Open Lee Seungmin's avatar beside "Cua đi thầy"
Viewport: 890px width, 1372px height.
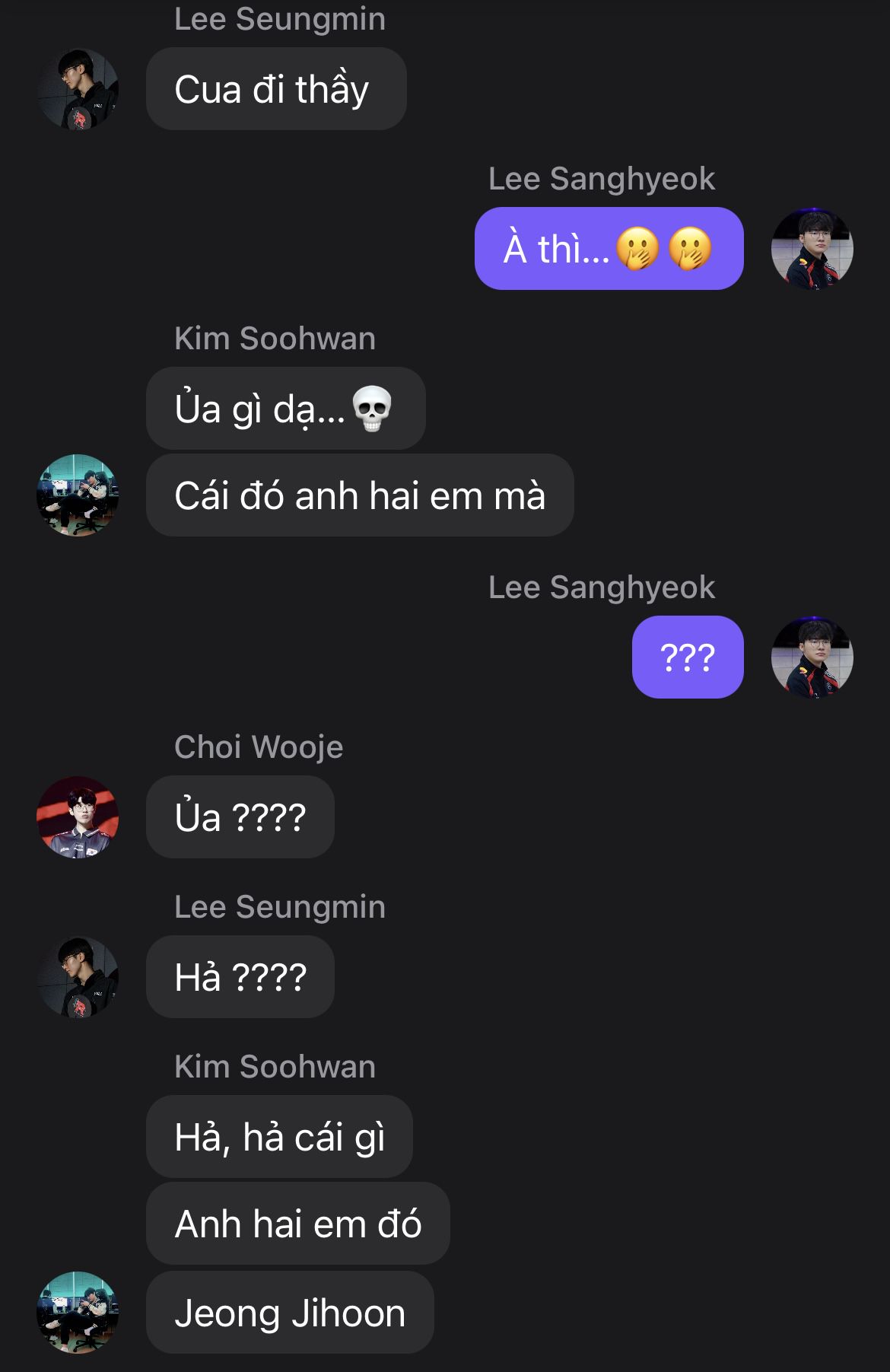click(78, 89)
